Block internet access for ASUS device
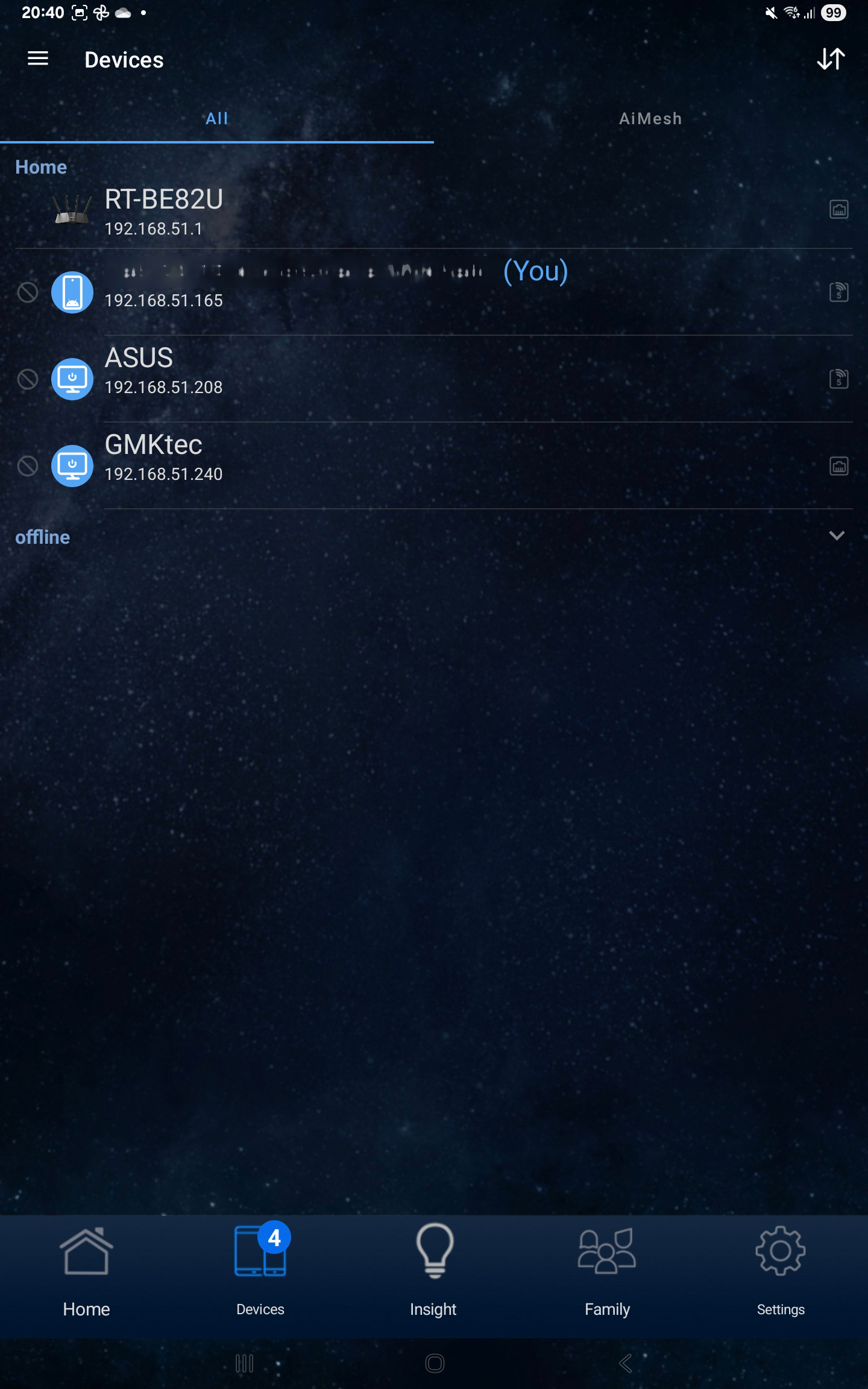The height and width of the screenshot is (1389, 868). tap(28, 379)
